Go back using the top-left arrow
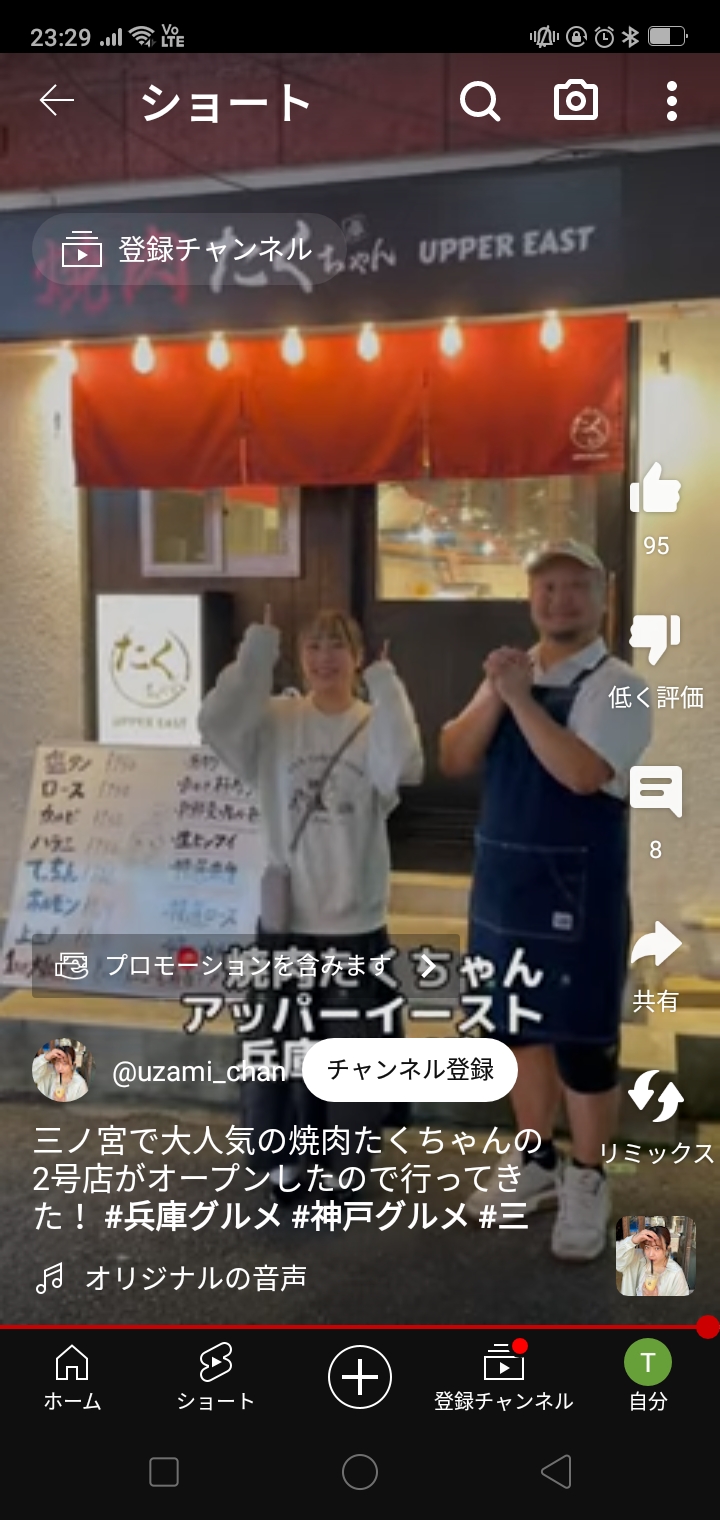The width and height of the screenshot is (720, 1520). pos(57,100)
